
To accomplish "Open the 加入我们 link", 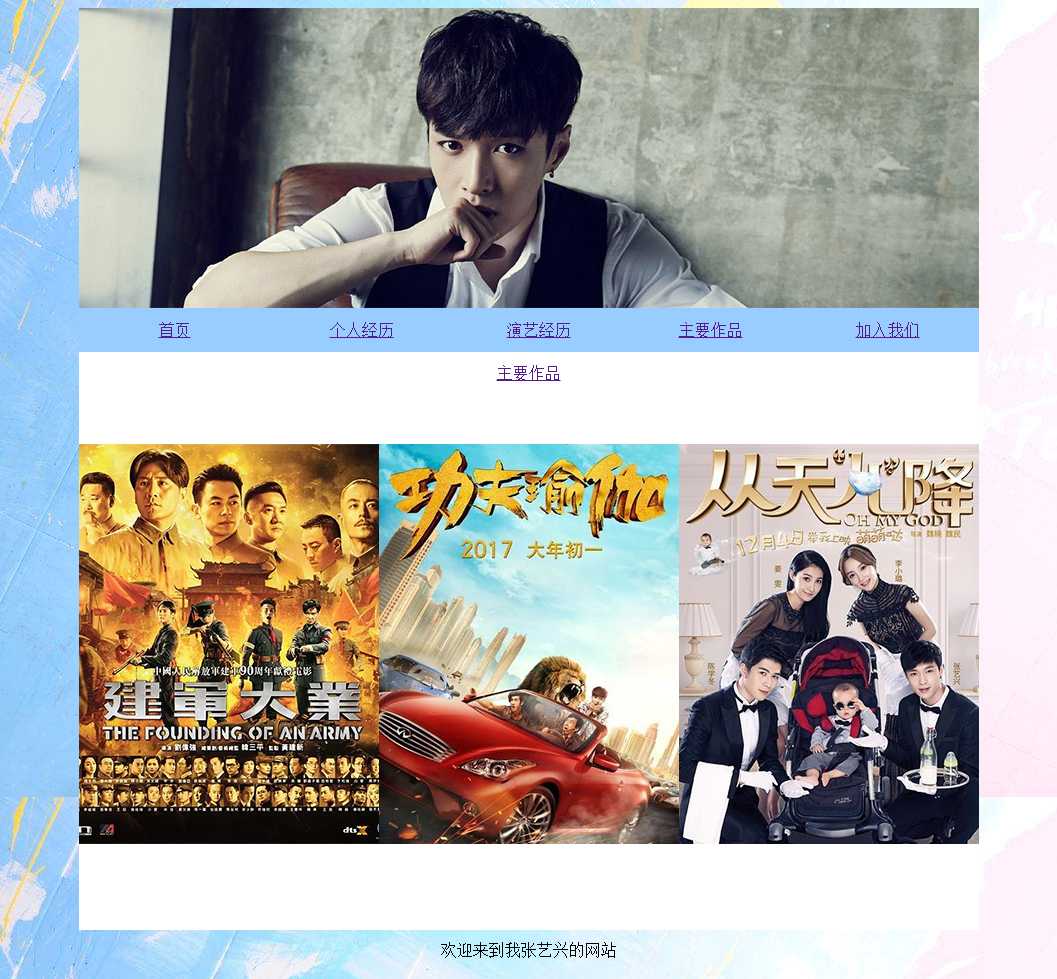I will 887,331.
